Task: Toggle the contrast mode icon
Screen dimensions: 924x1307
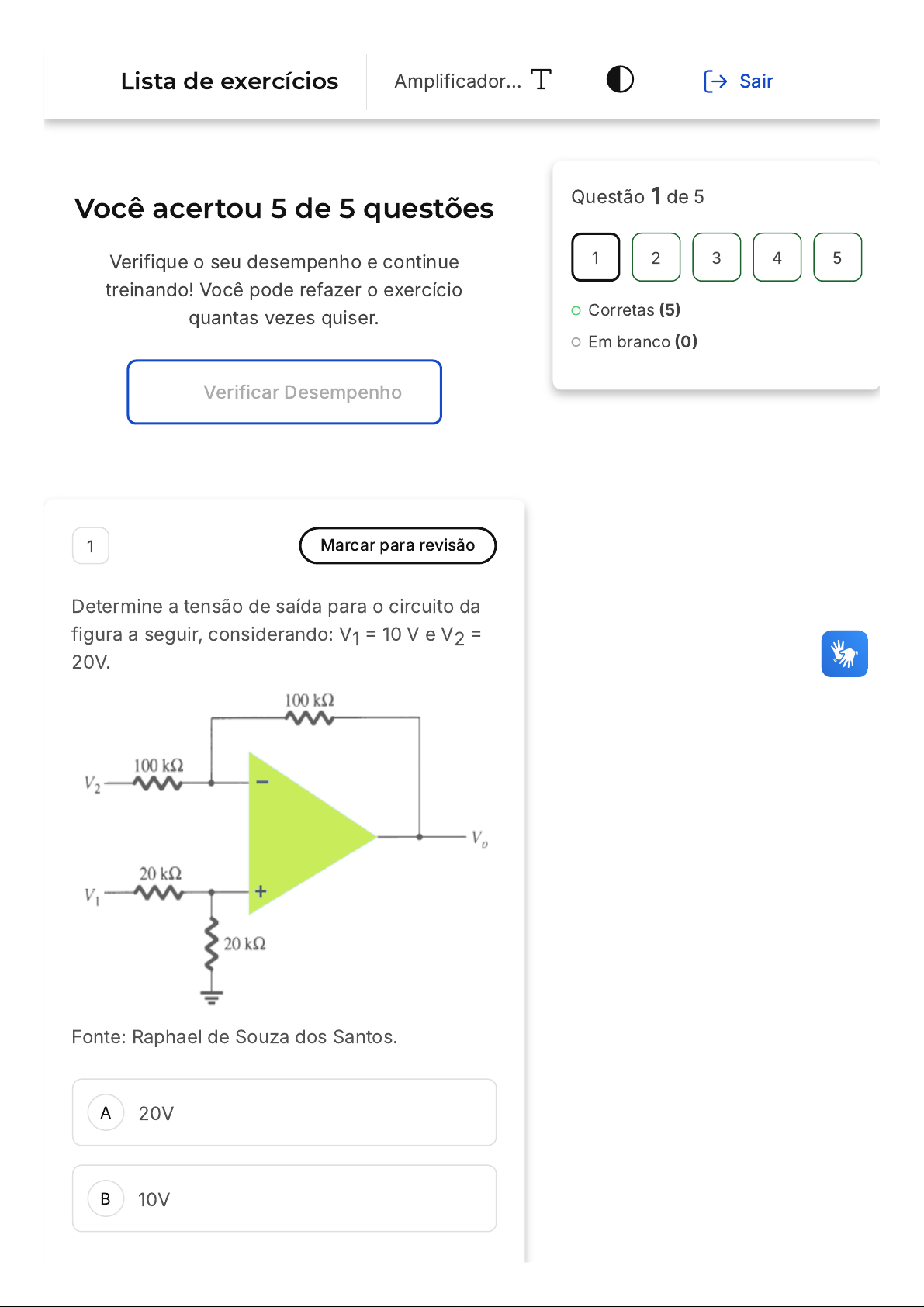Action: pyautogui.click(x=620, y=79)
